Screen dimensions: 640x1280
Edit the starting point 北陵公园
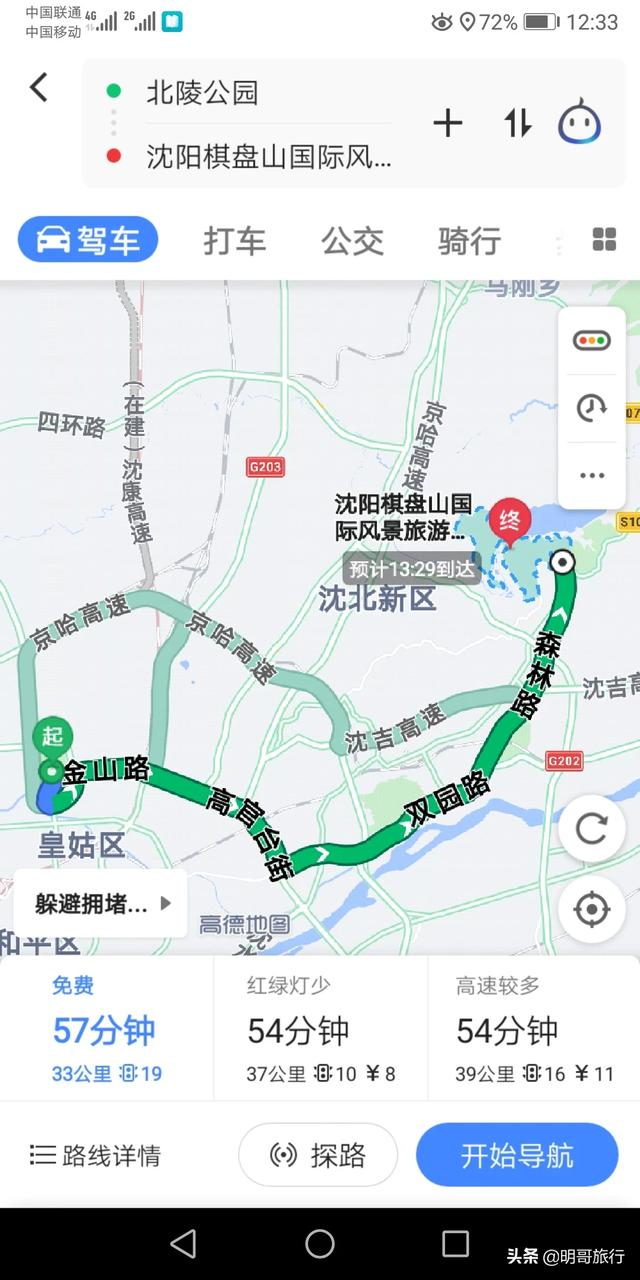pyautogui.click(x=202, y=93)
